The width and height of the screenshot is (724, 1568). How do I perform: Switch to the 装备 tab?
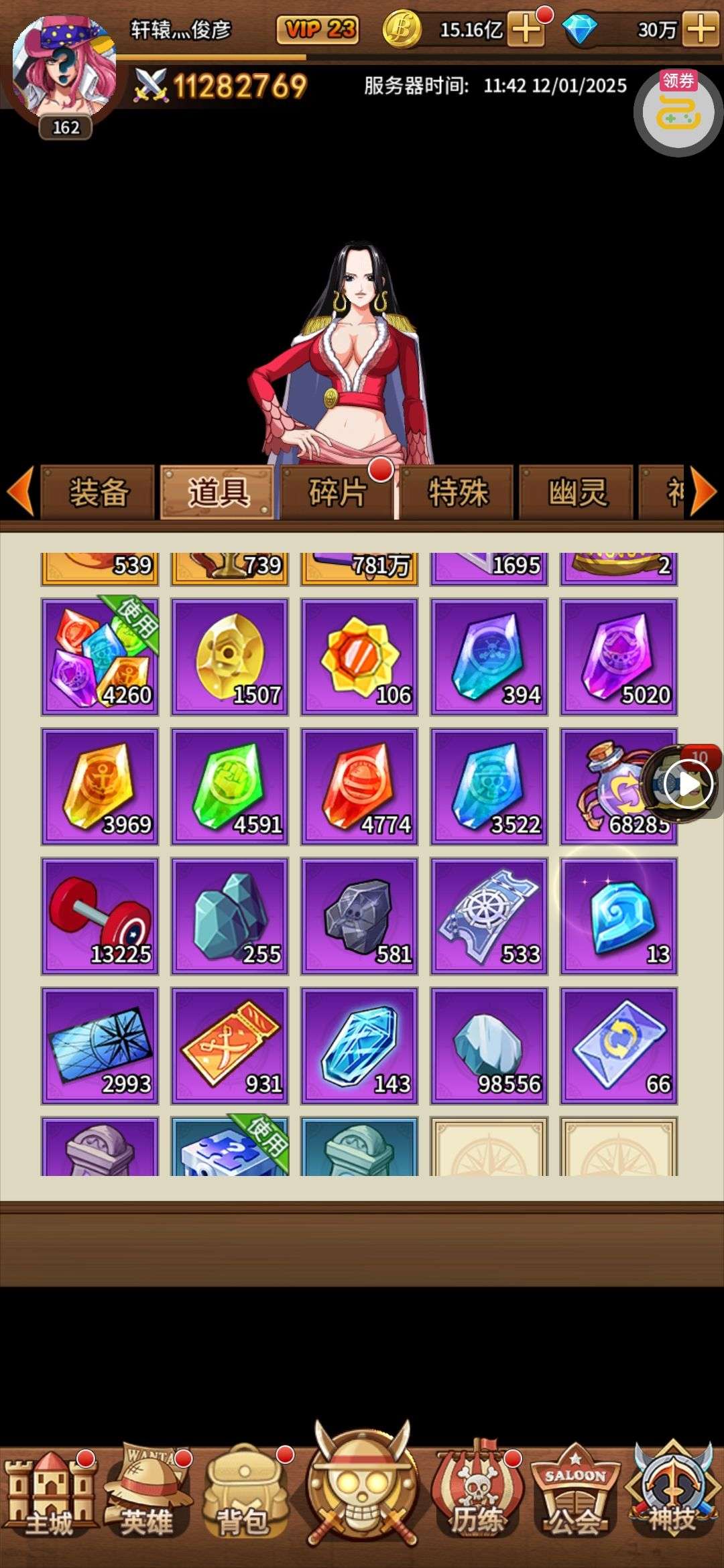point(99,493)
